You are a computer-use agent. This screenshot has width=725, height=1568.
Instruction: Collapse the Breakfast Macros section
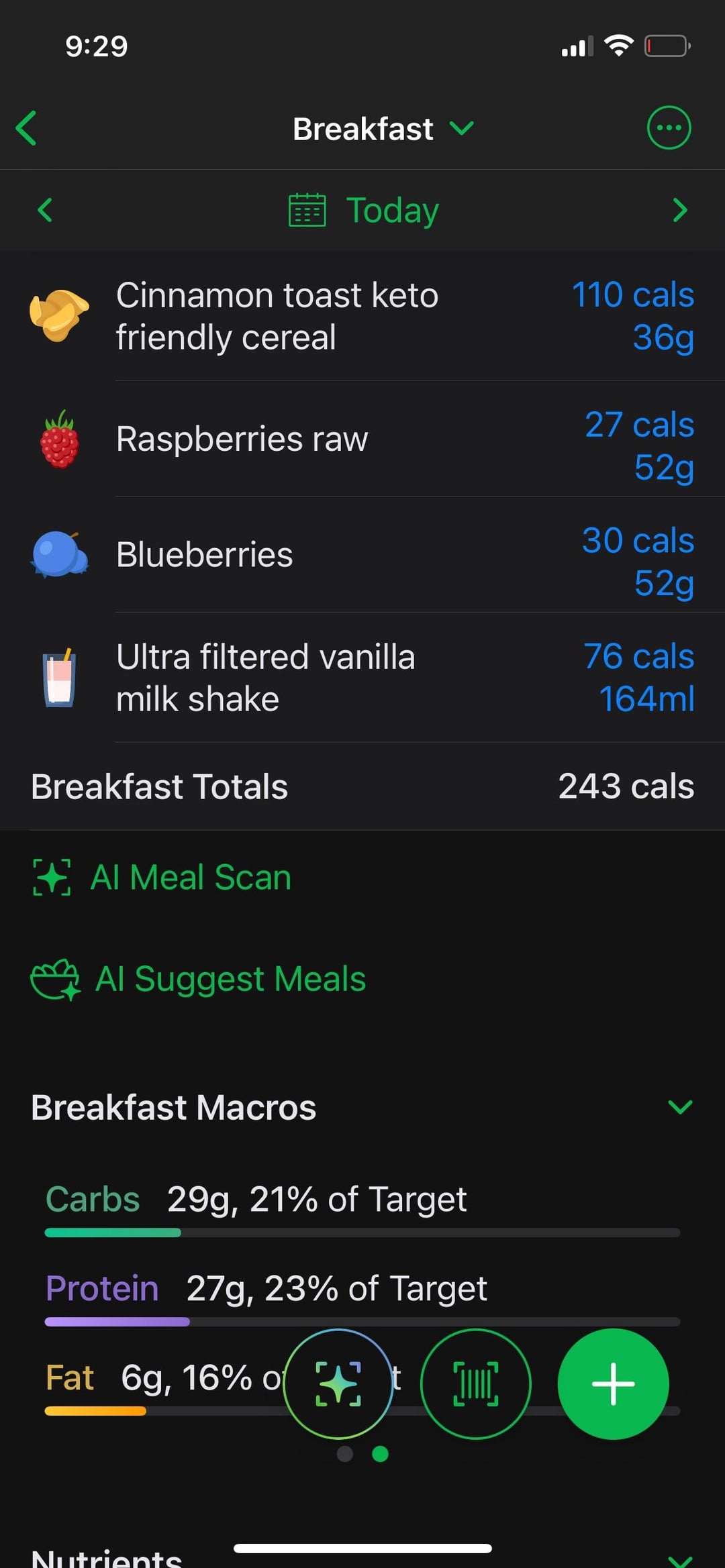[679, 1107]
